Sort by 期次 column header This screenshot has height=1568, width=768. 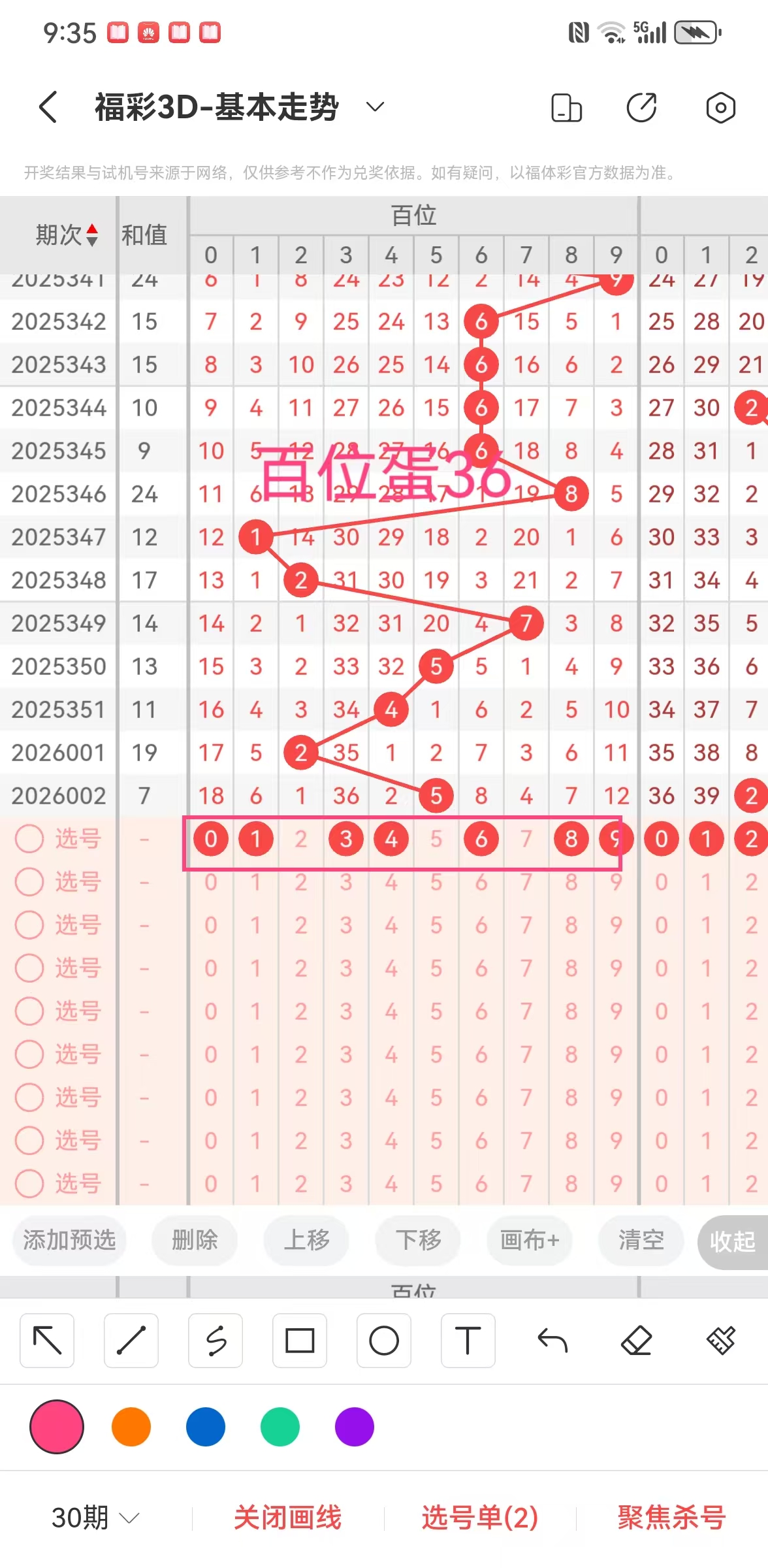coord(67,235)
